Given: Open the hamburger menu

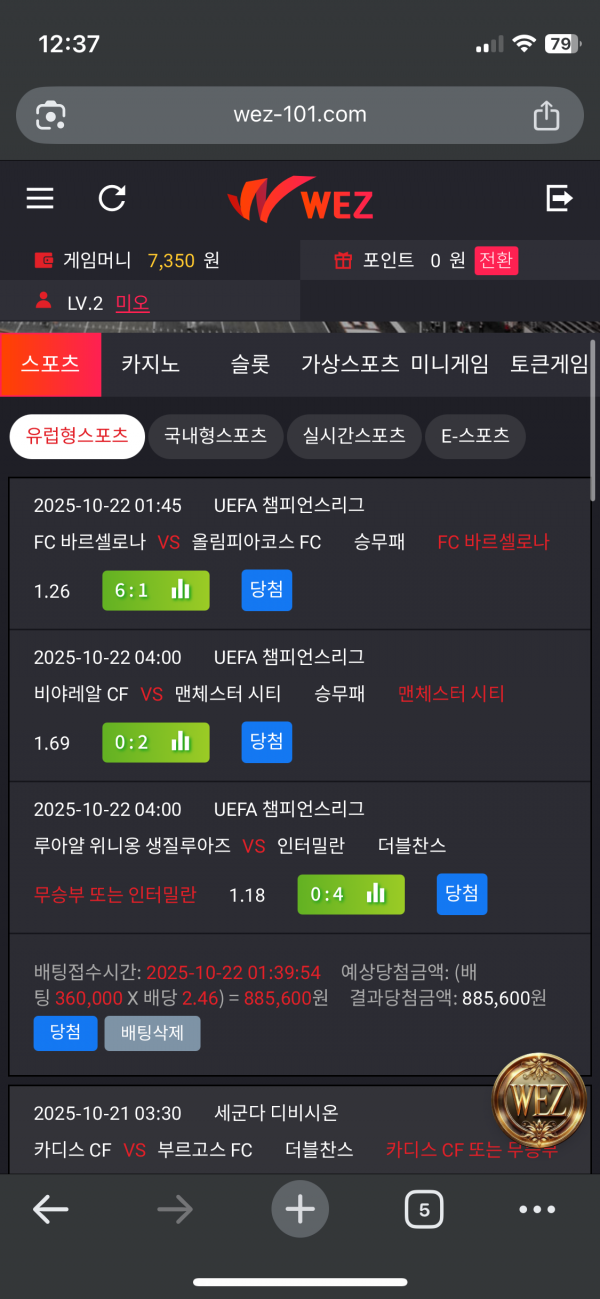Looking at the screenshot, I should click(40, 198).
